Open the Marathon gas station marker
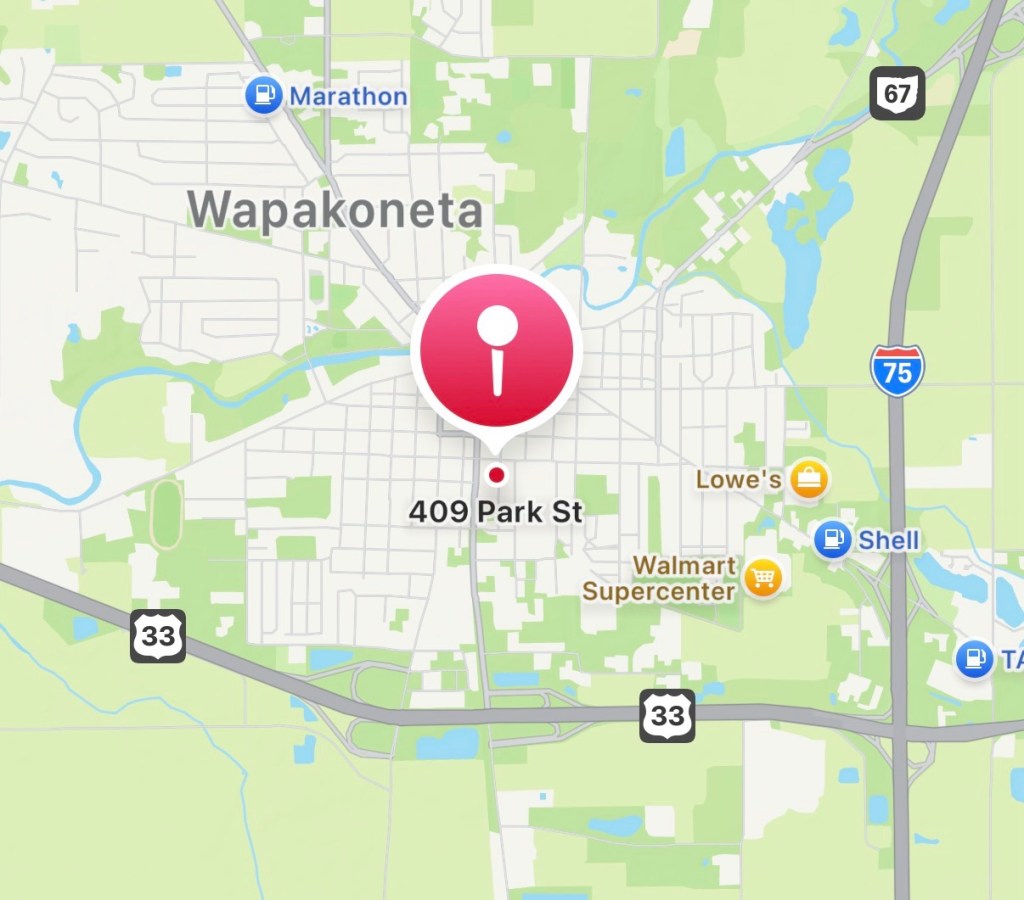Screen dimensions: 1024x900 point(263,96)
